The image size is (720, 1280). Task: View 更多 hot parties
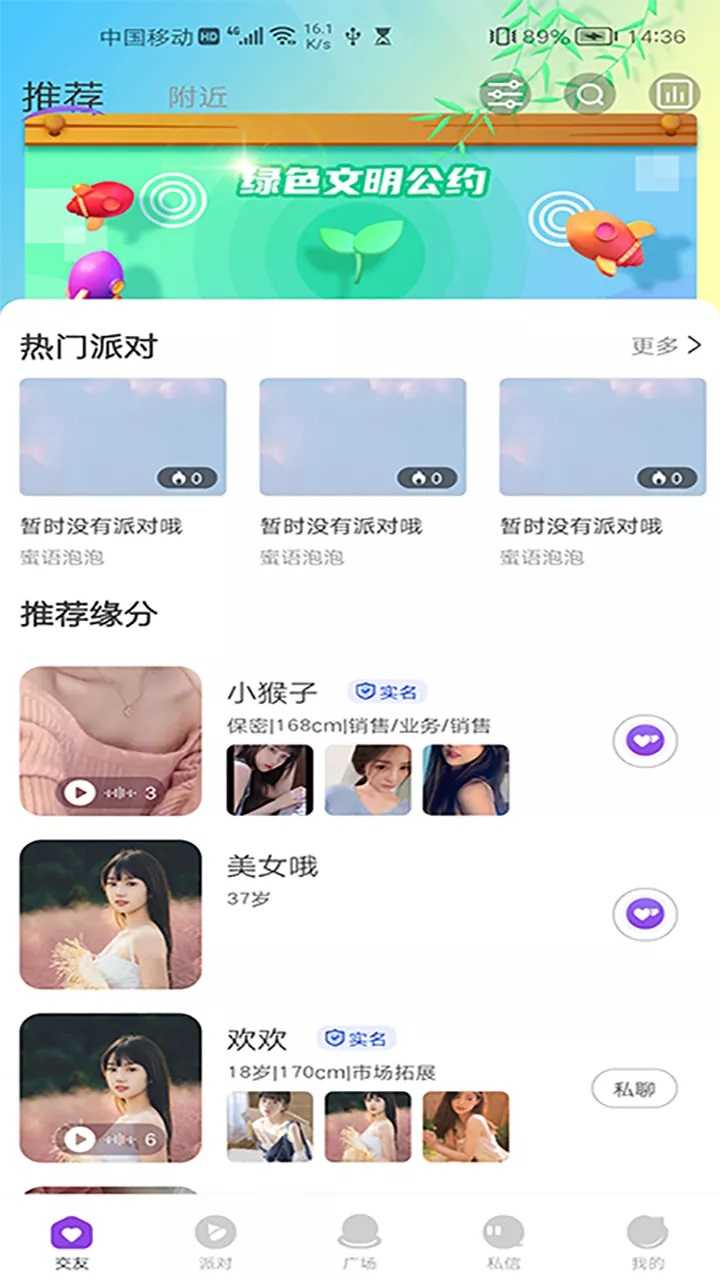666,346
